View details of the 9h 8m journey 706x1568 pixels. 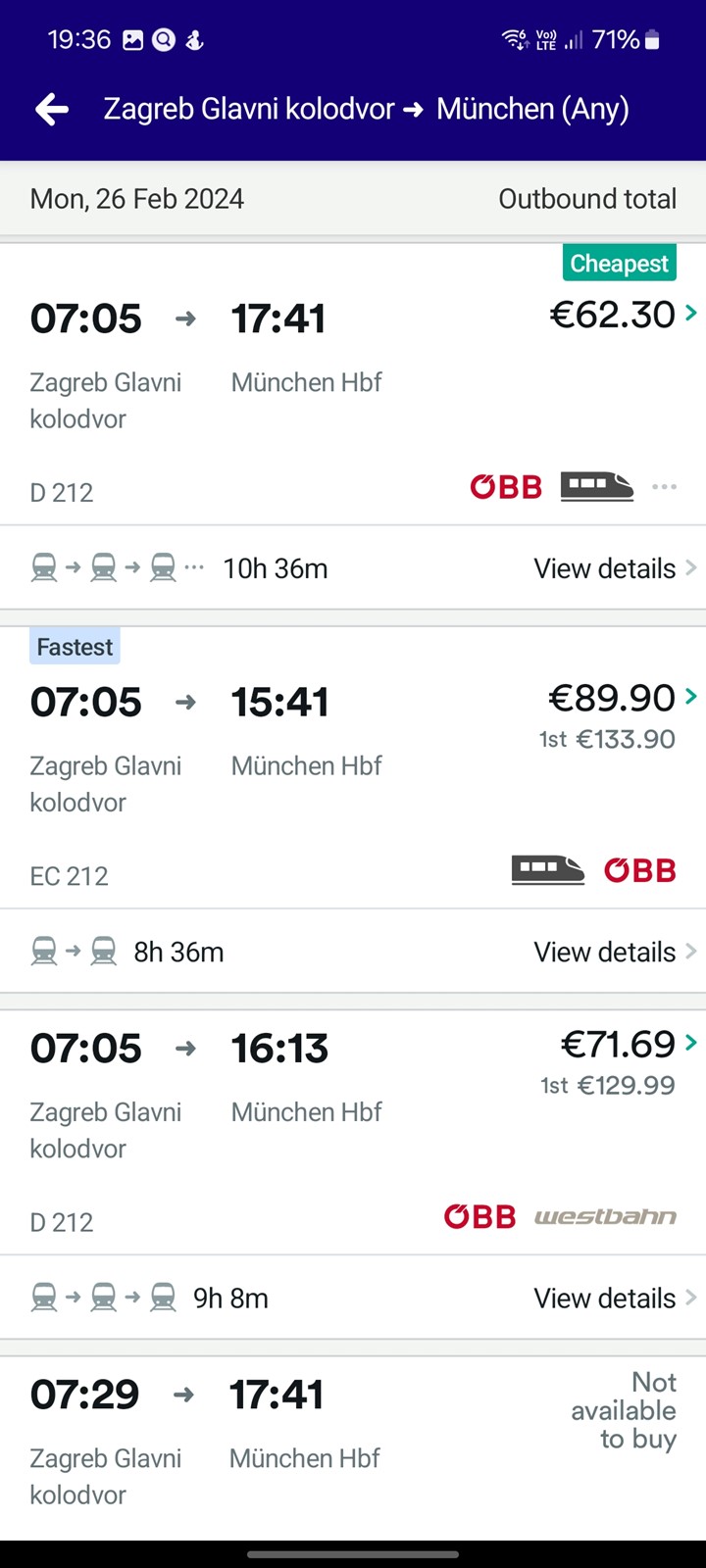pos(615,1298)
